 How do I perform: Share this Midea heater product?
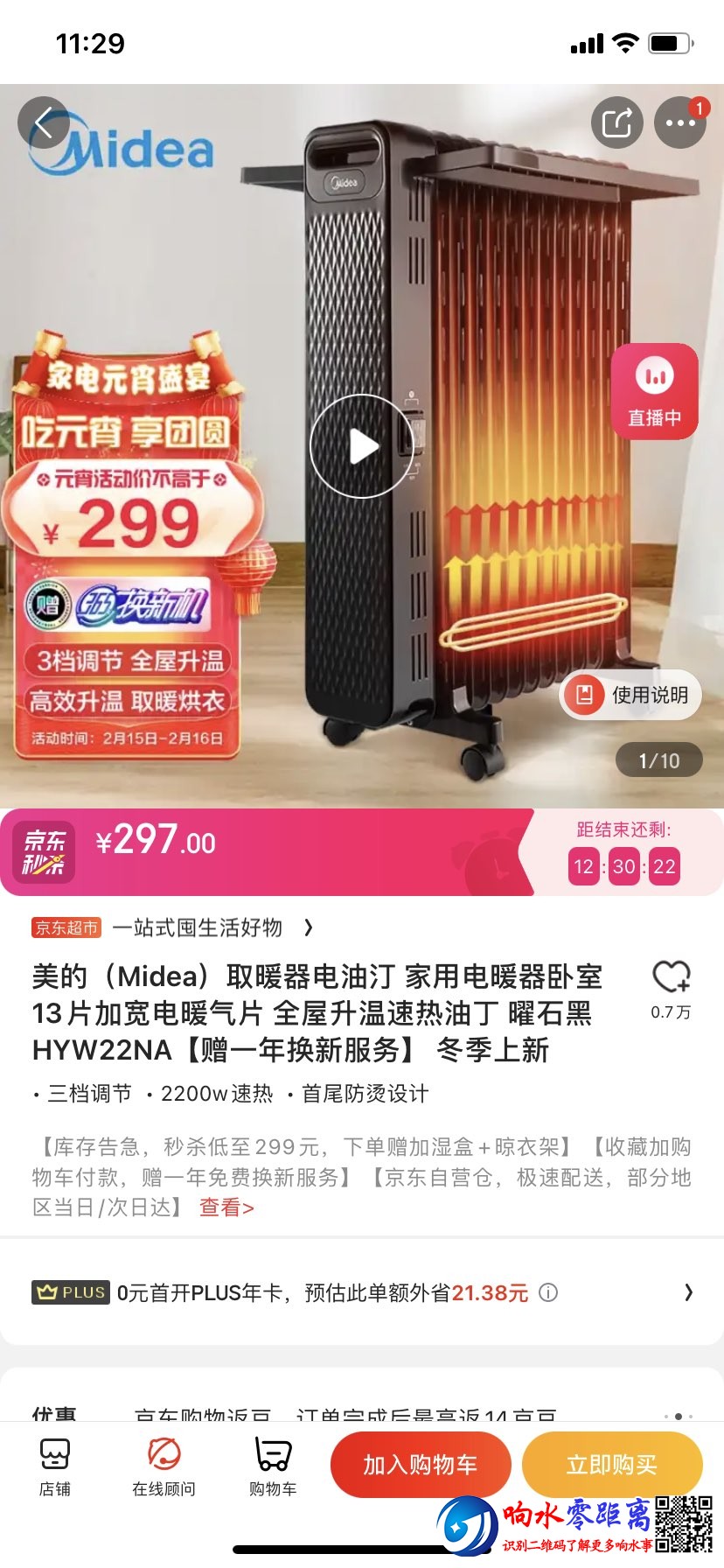point(617,123)
